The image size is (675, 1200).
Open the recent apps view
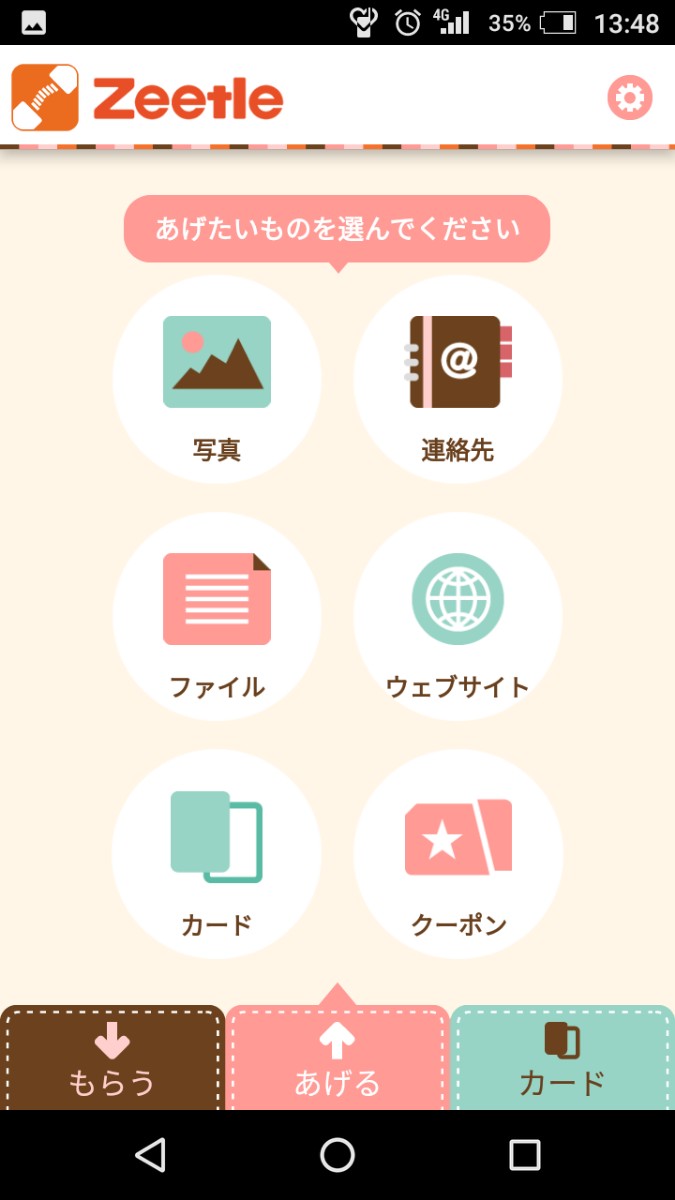525,1155
